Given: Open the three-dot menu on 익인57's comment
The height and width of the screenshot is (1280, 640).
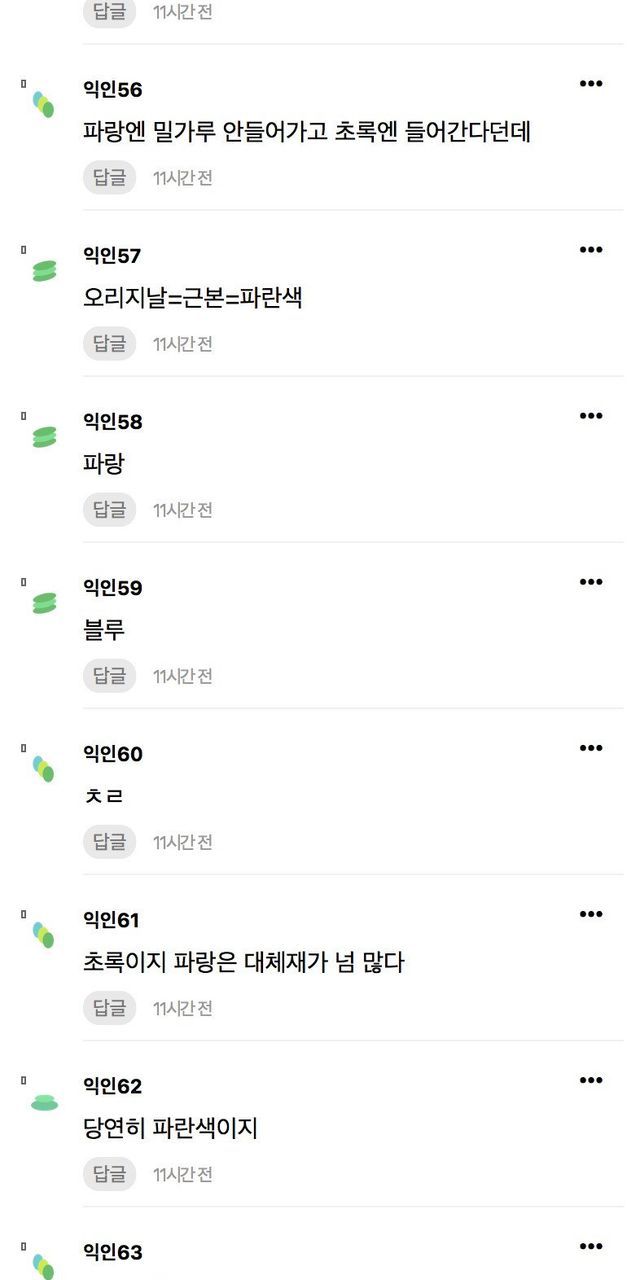Looking at the screenshot, I should [x=591, y=250].
